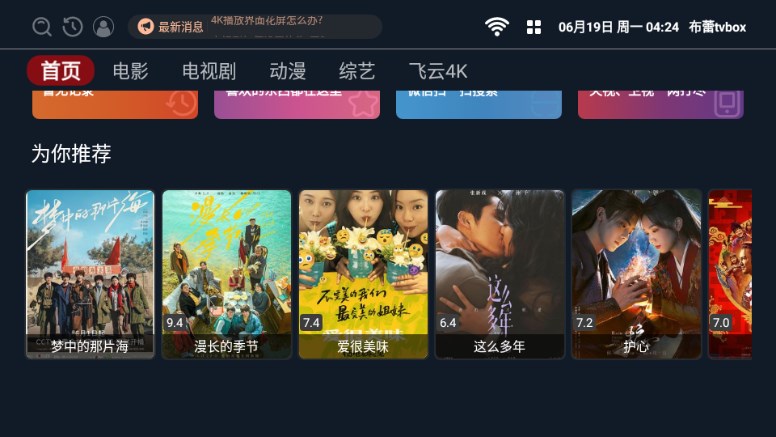The height and width of the screenshot is (437, 776).
Task: Open the orange history shortcut card
Action: click(x=115, y=104)
